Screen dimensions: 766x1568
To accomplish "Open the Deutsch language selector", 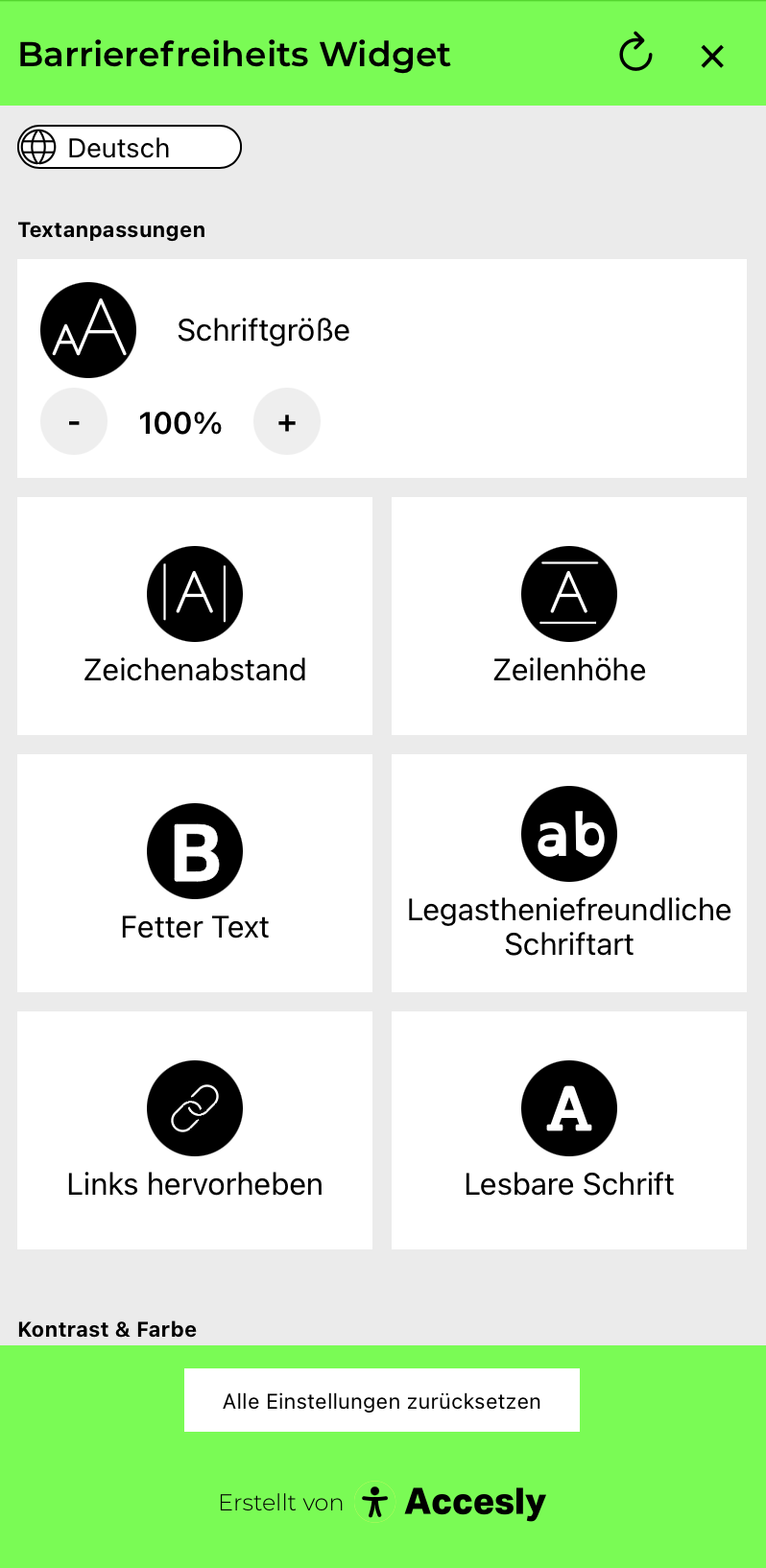I will point(129,147).
